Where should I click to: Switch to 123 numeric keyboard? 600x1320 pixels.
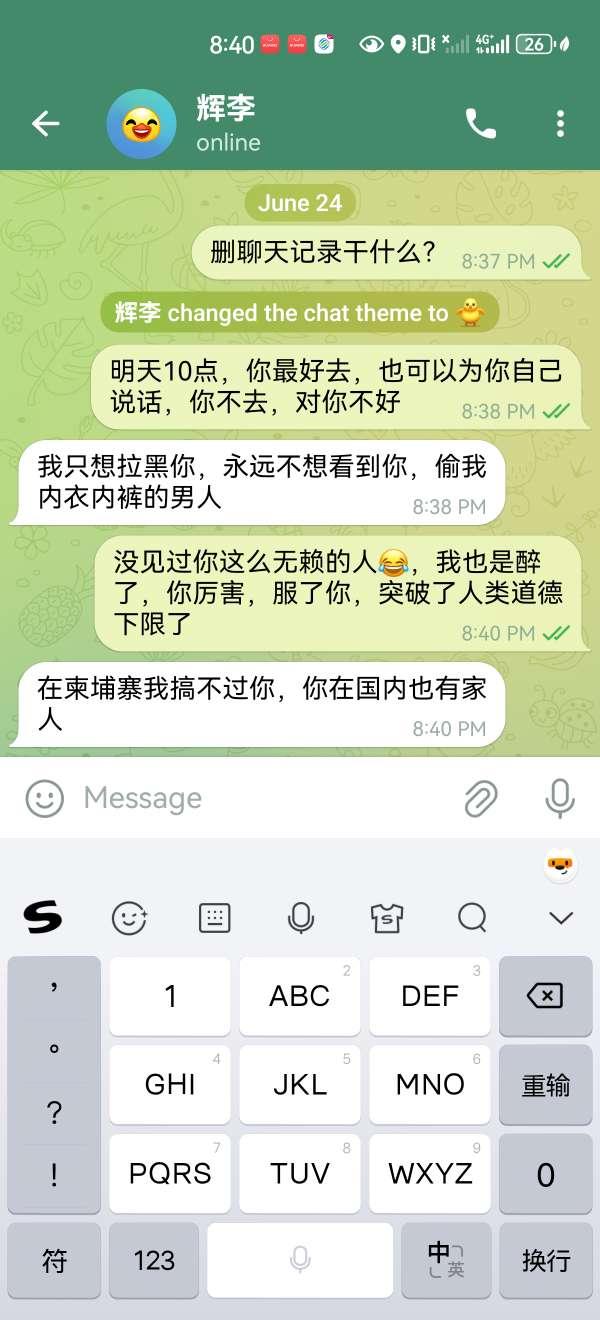(x=154, y=1260)
